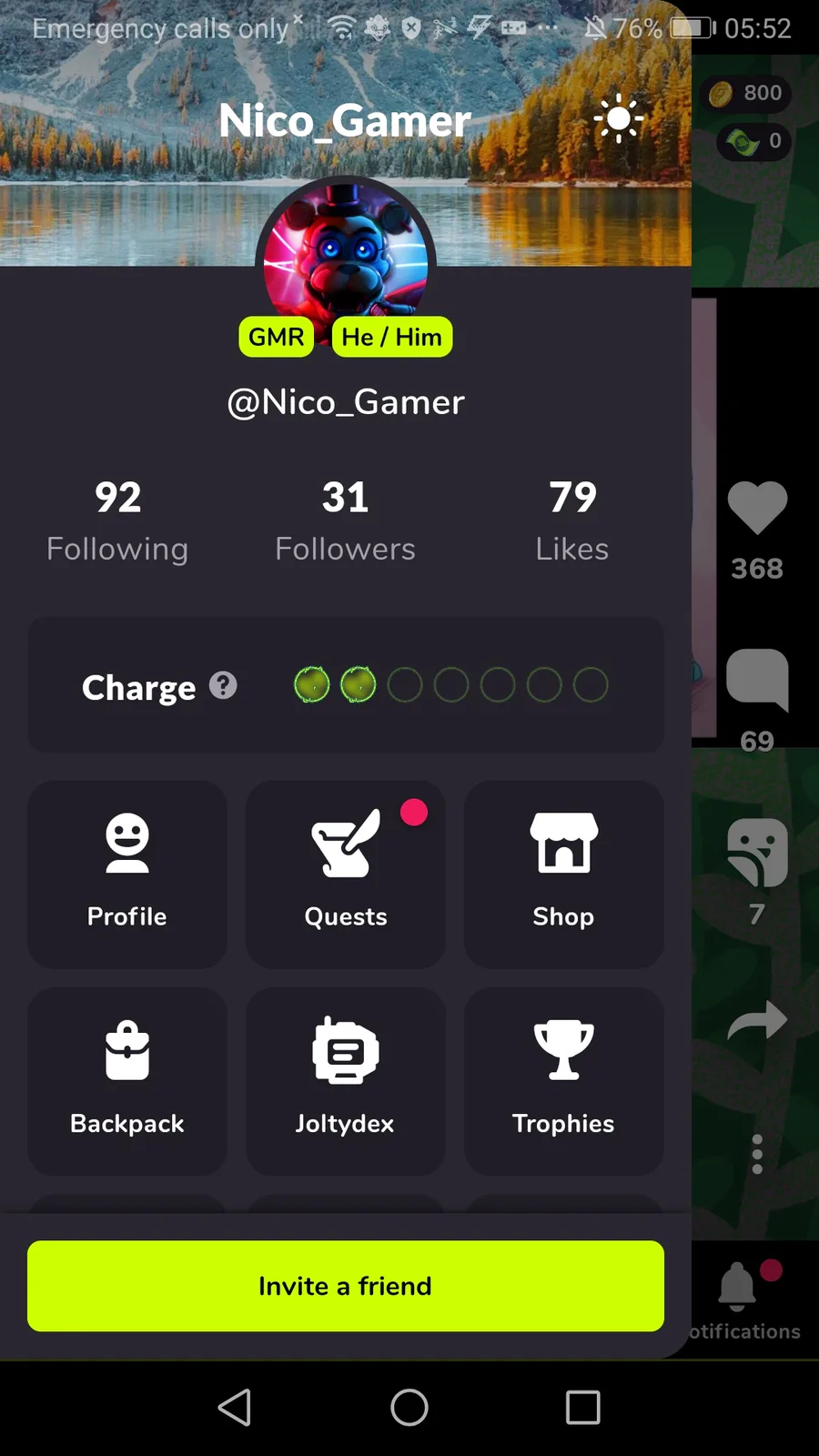Toggle the light mode sun icon
This screenshot has width=819, height=1456.
pos(618,118)
